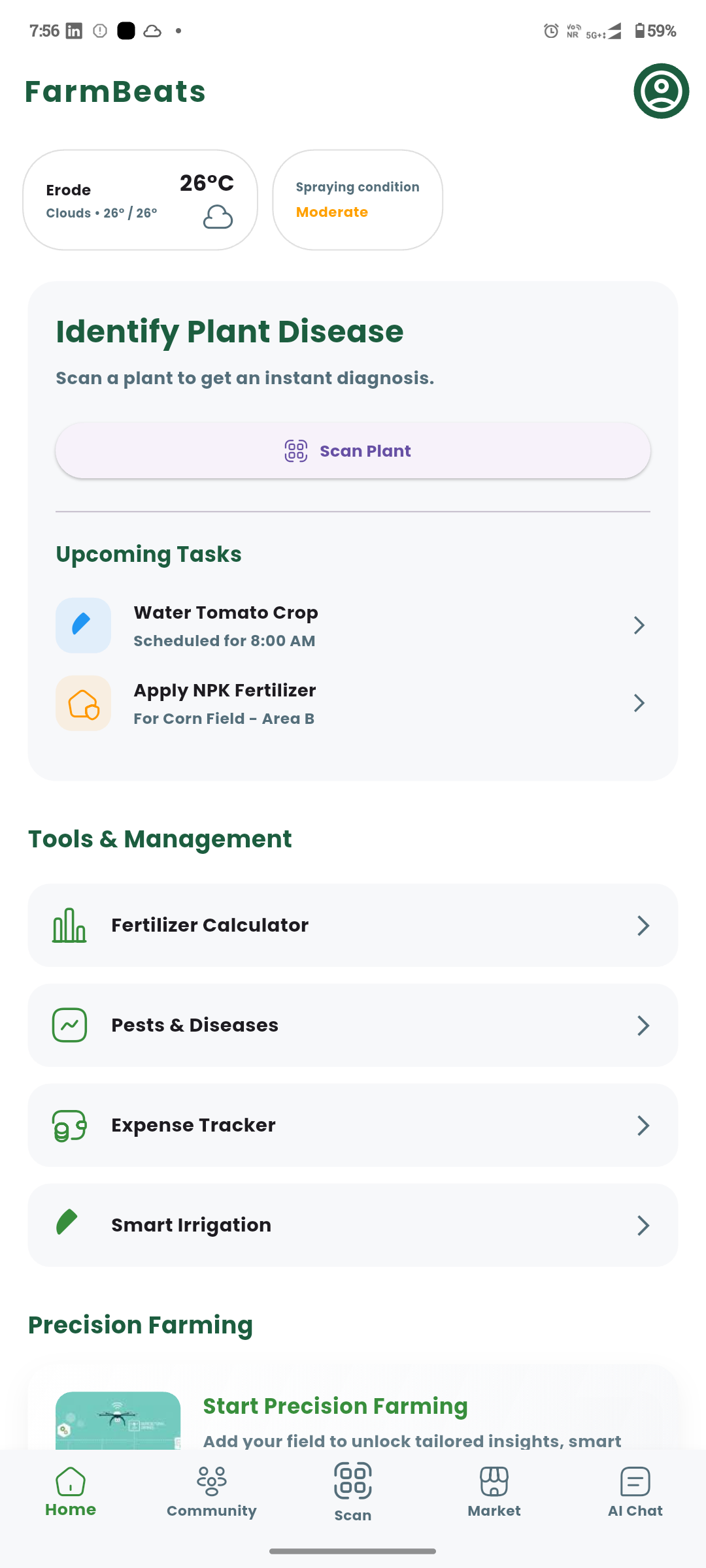
Task: Launch the Fertilizer Calculator tool
Action: point(352,925)
